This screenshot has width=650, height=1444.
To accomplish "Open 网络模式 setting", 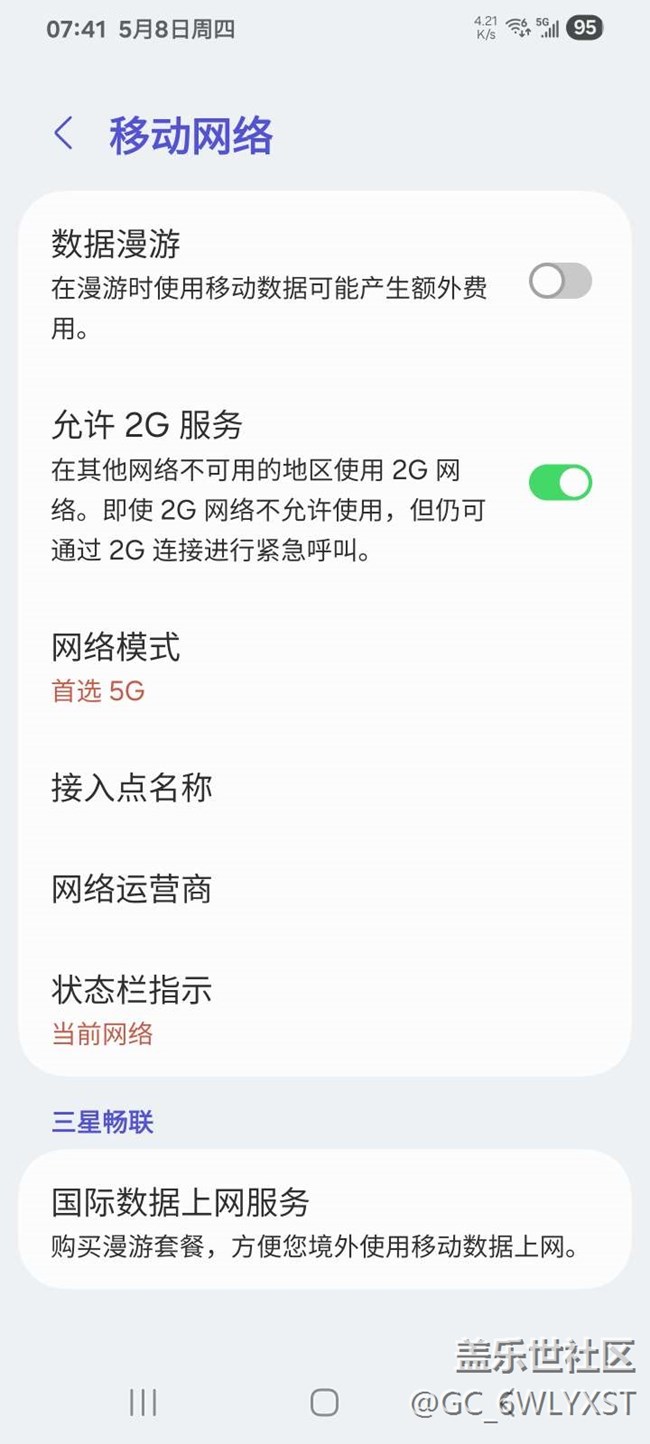I will [325, 667].
